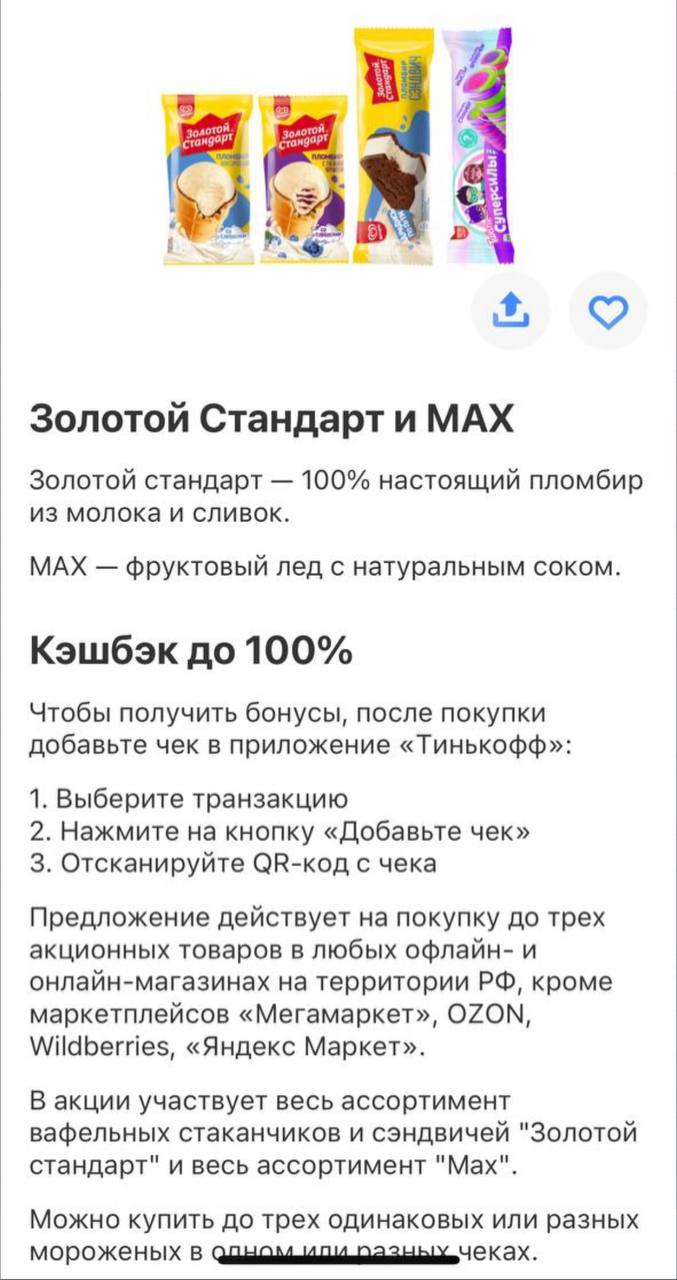Share the Золотой Стандарт cashback offer
677x1280 pixels.
pos(510,312)
